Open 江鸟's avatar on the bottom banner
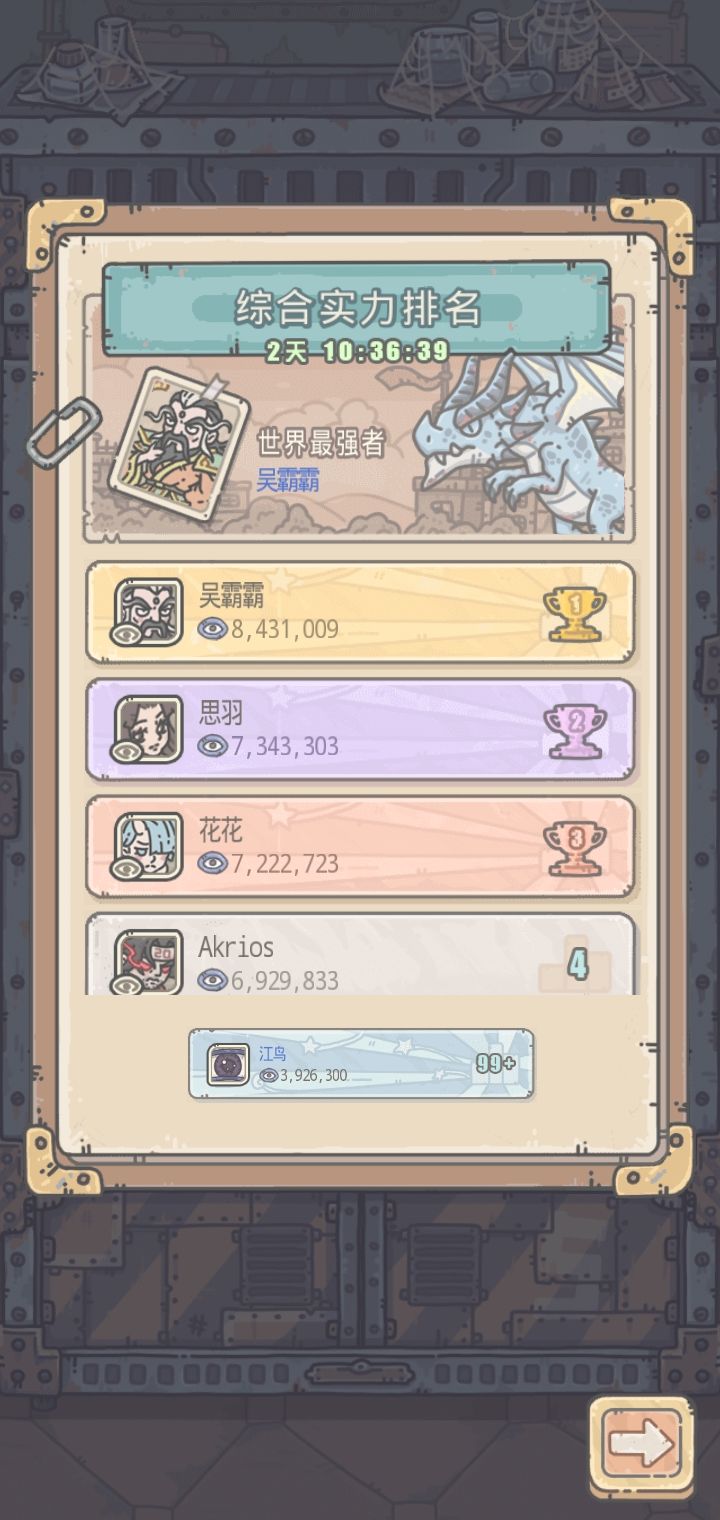The height and width of the screenshot is (1520, 720). pos(229,1064)
